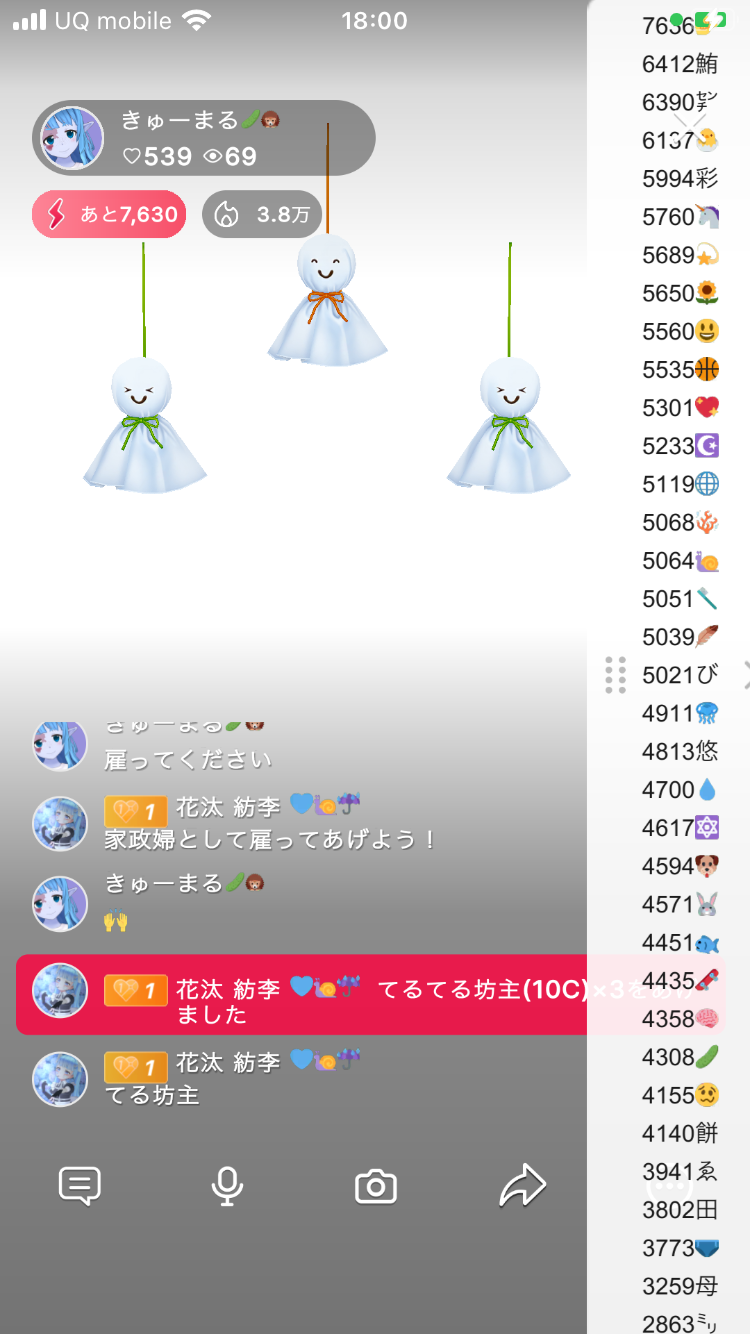
Task: Open the comment input icon
Action: [80, 1186]
